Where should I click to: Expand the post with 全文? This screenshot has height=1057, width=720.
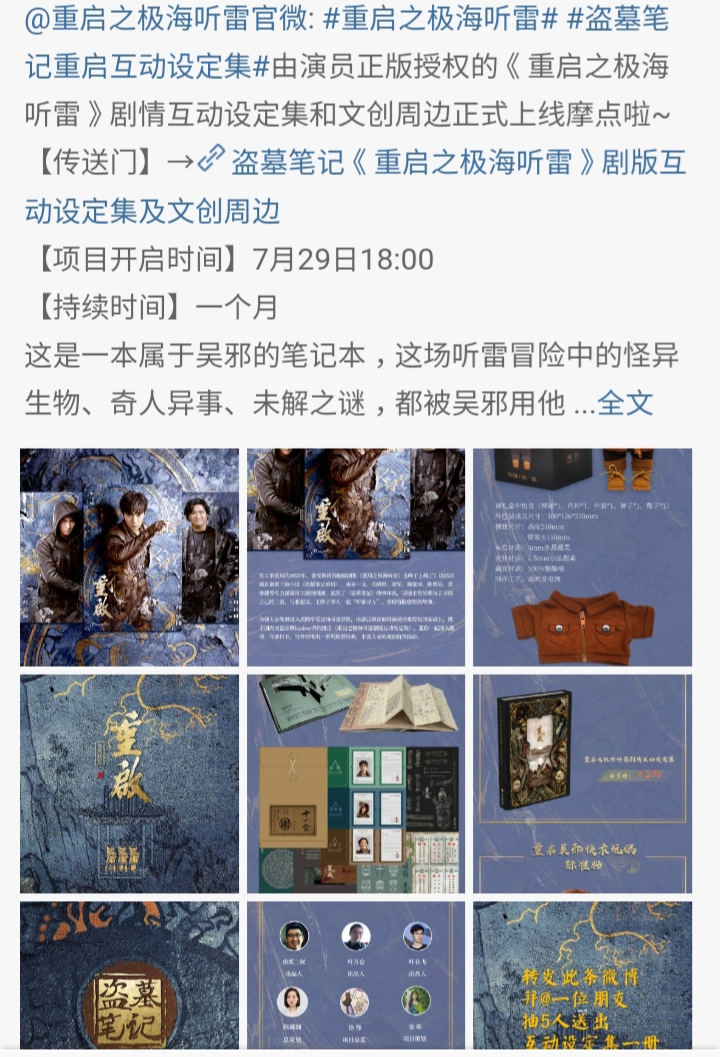pos(625,403)
